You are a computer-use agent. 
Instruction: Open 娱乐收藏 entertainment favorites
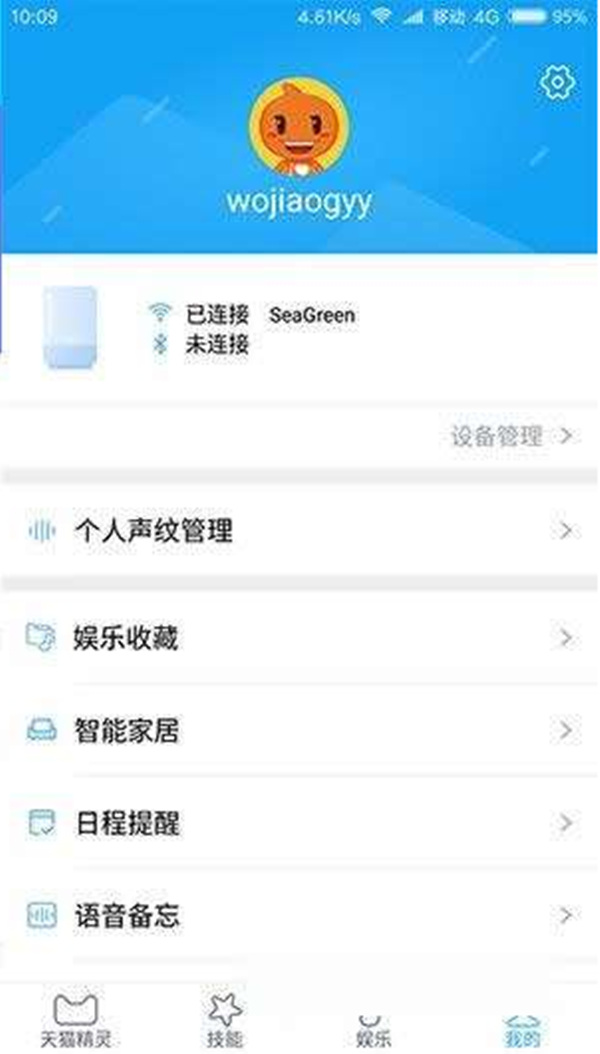300,638
